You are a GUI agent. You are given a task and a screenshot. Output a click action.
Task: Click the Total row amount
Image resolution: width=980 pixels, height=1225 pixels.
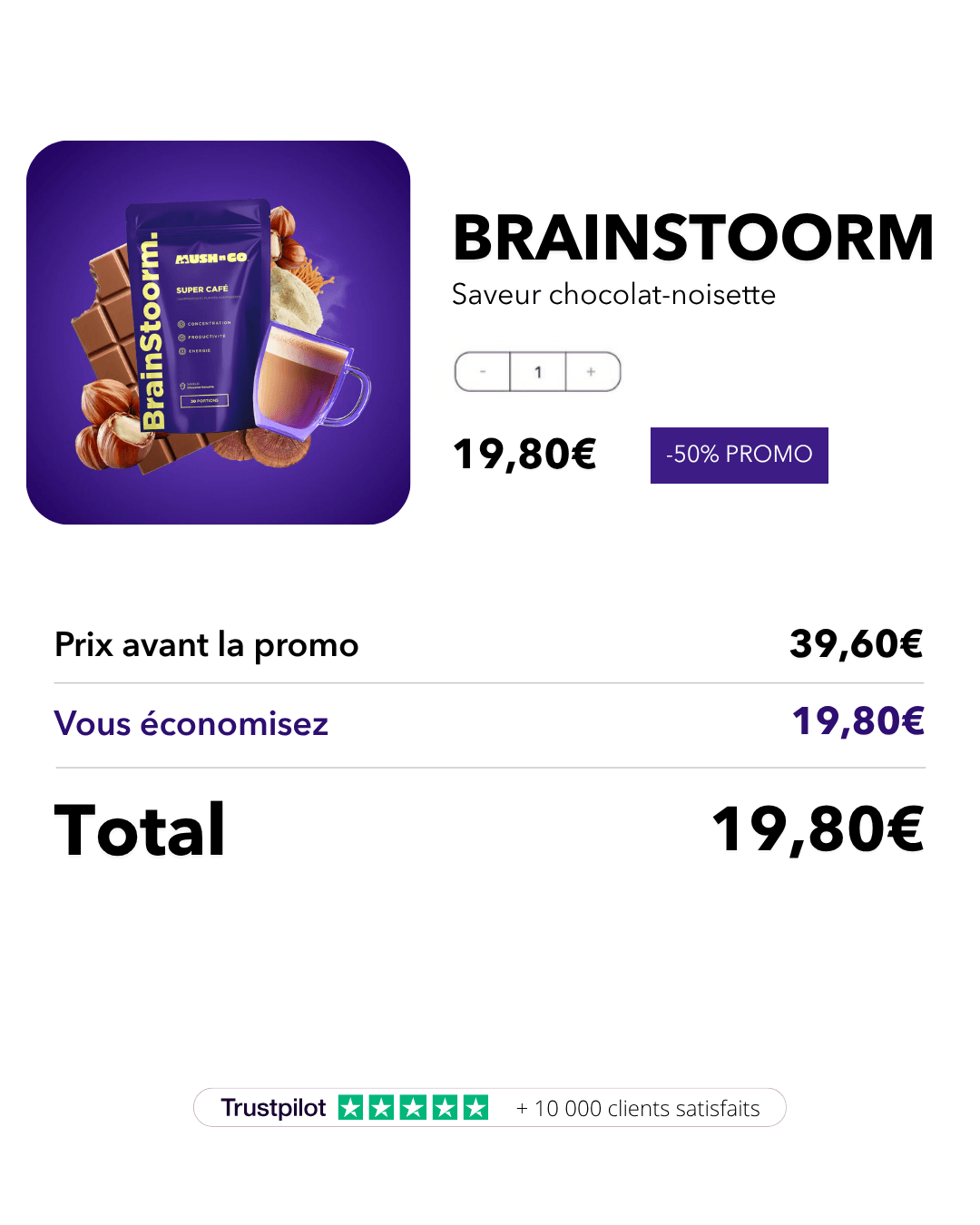(818, 831)
